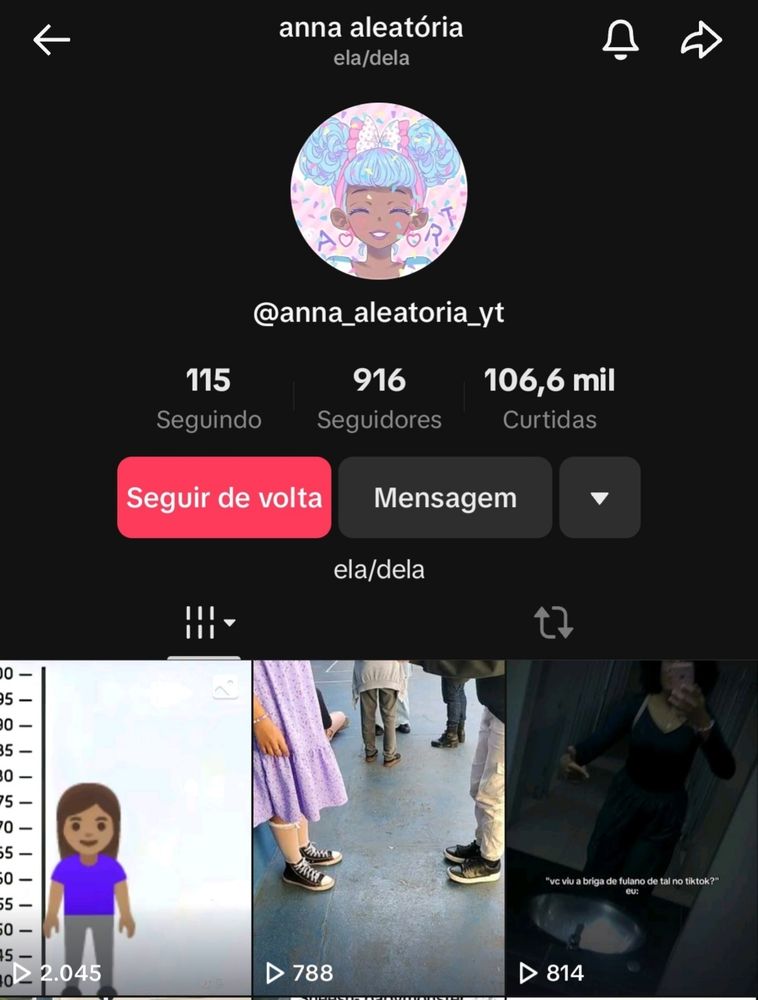Expand the dropdown arrow beside Mensagem
Viewport: 758px width, 1000px height.
tap(600, 498)
